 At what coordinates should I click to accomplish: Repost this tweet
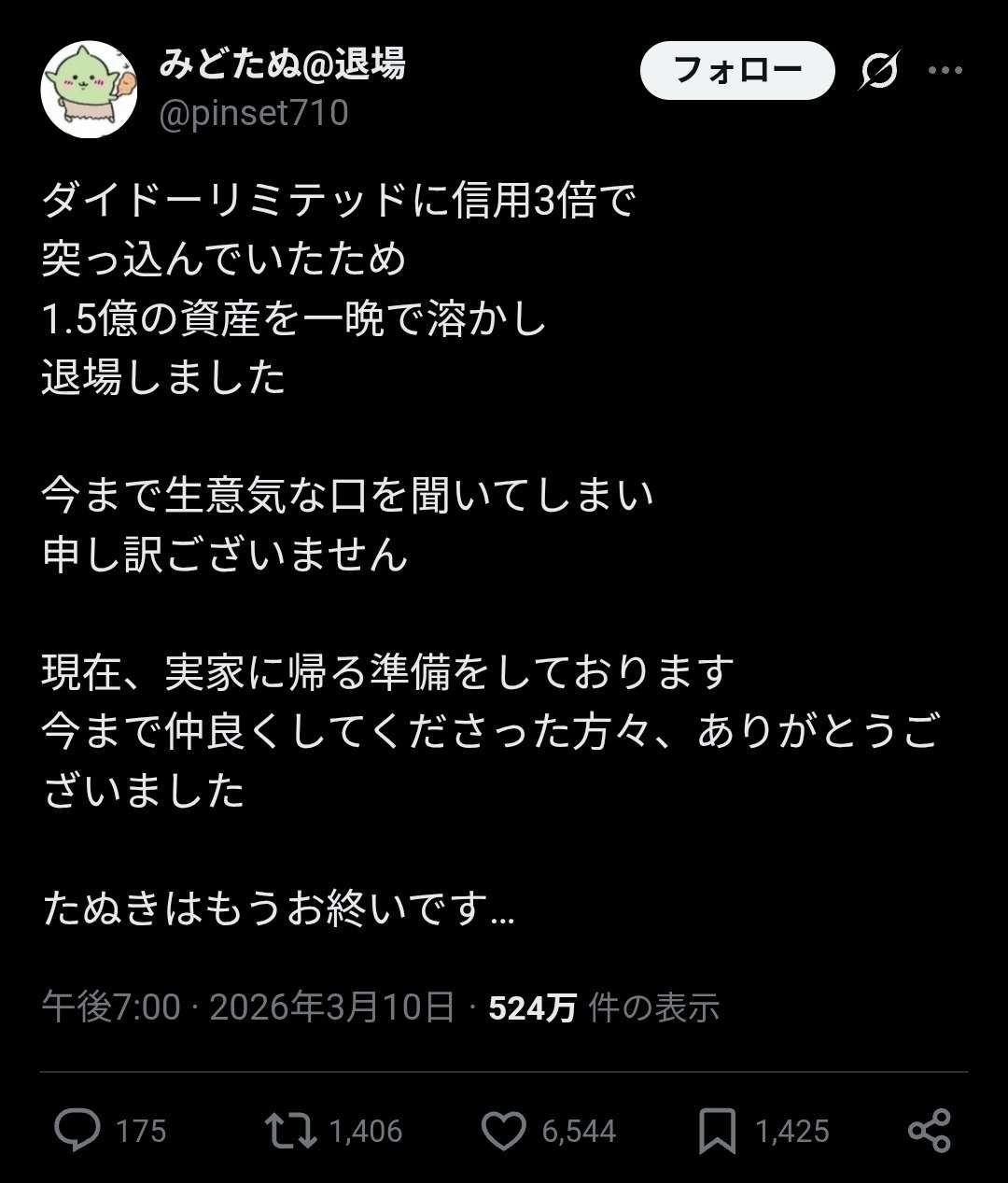(292, 1130)
